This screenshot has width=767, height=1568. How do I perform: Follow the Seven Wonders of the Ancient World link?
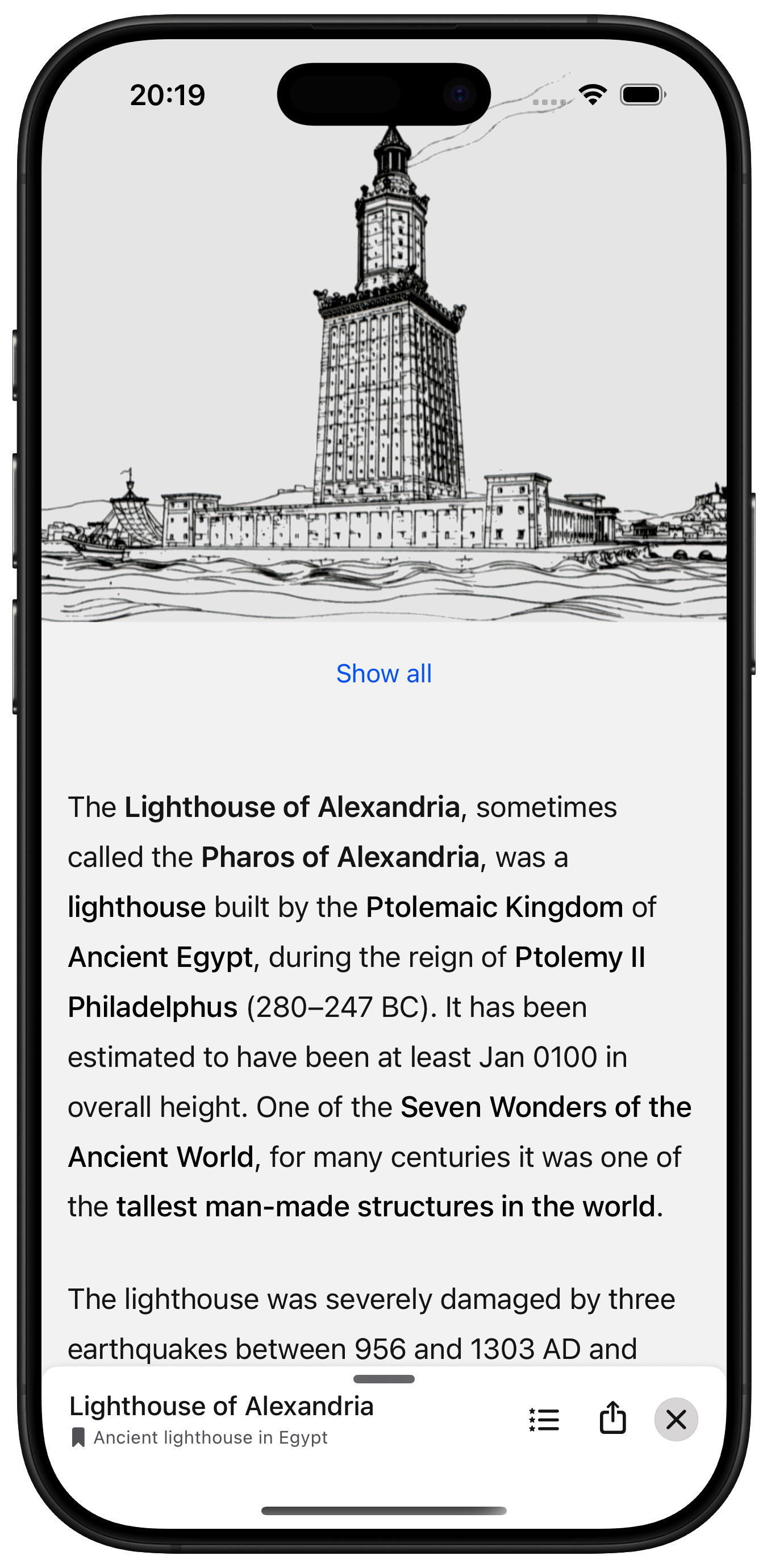tap(545, 1107)
